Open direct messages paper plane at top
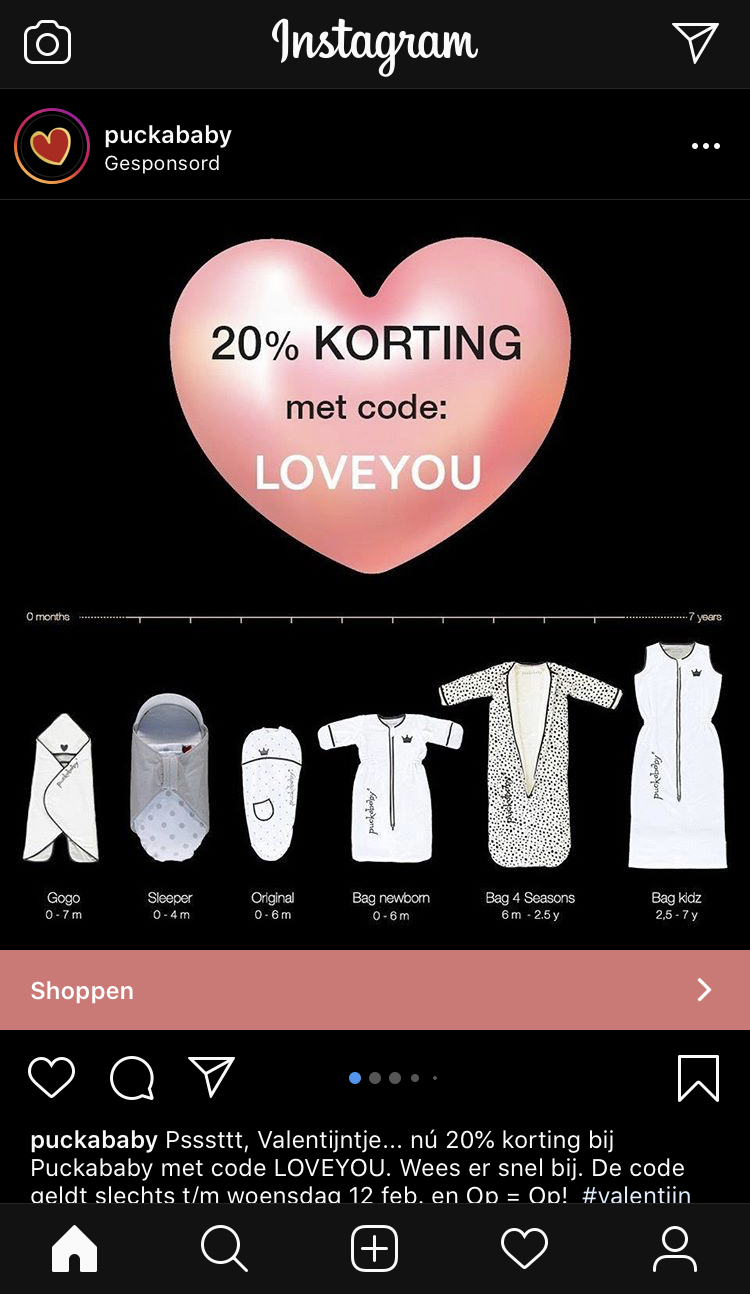The width and height of the screenshot is (750, 1294). click(x=695, y=43)
